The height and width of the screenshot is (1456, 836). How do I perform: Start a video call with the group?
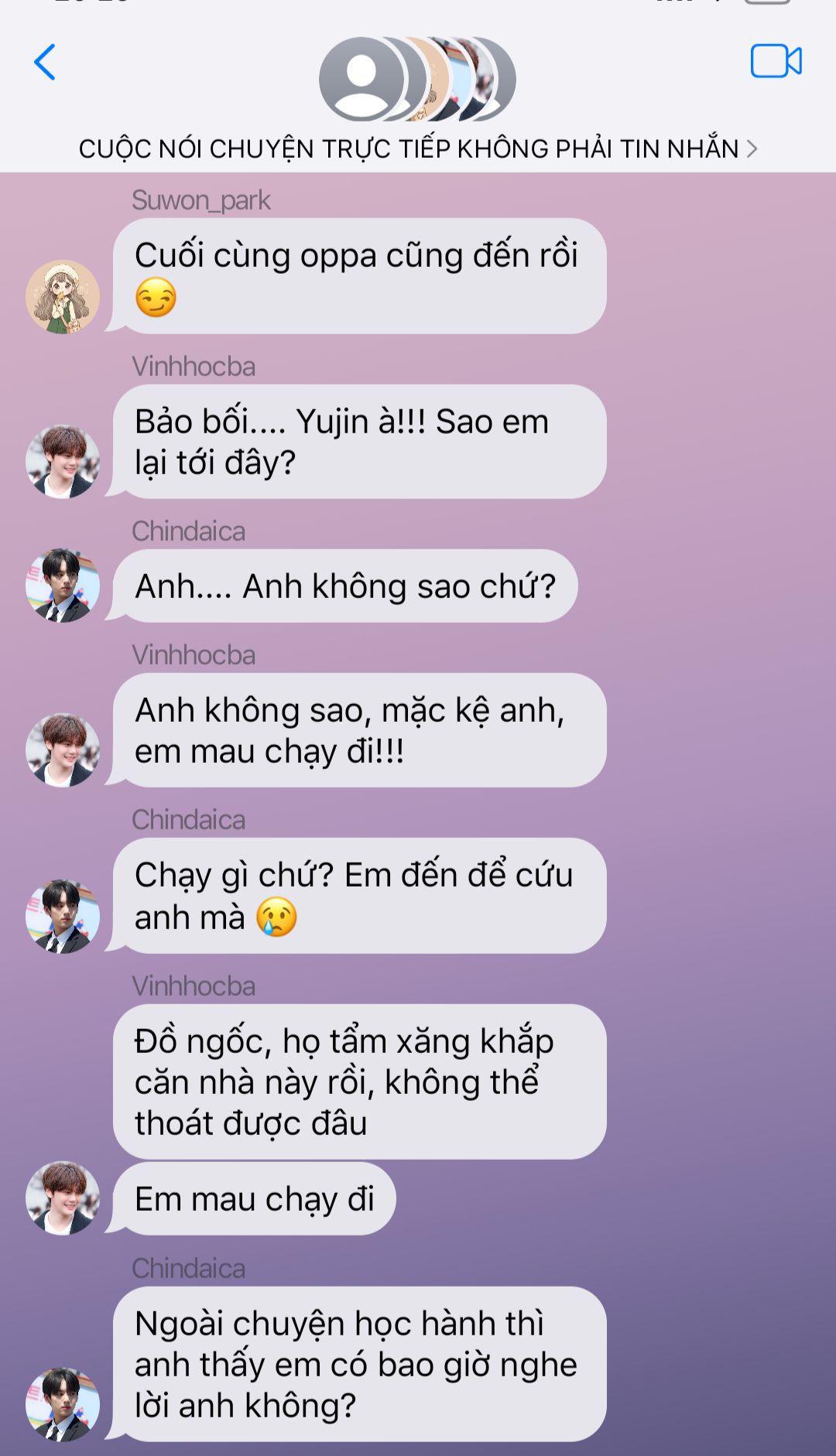point(776,61)
